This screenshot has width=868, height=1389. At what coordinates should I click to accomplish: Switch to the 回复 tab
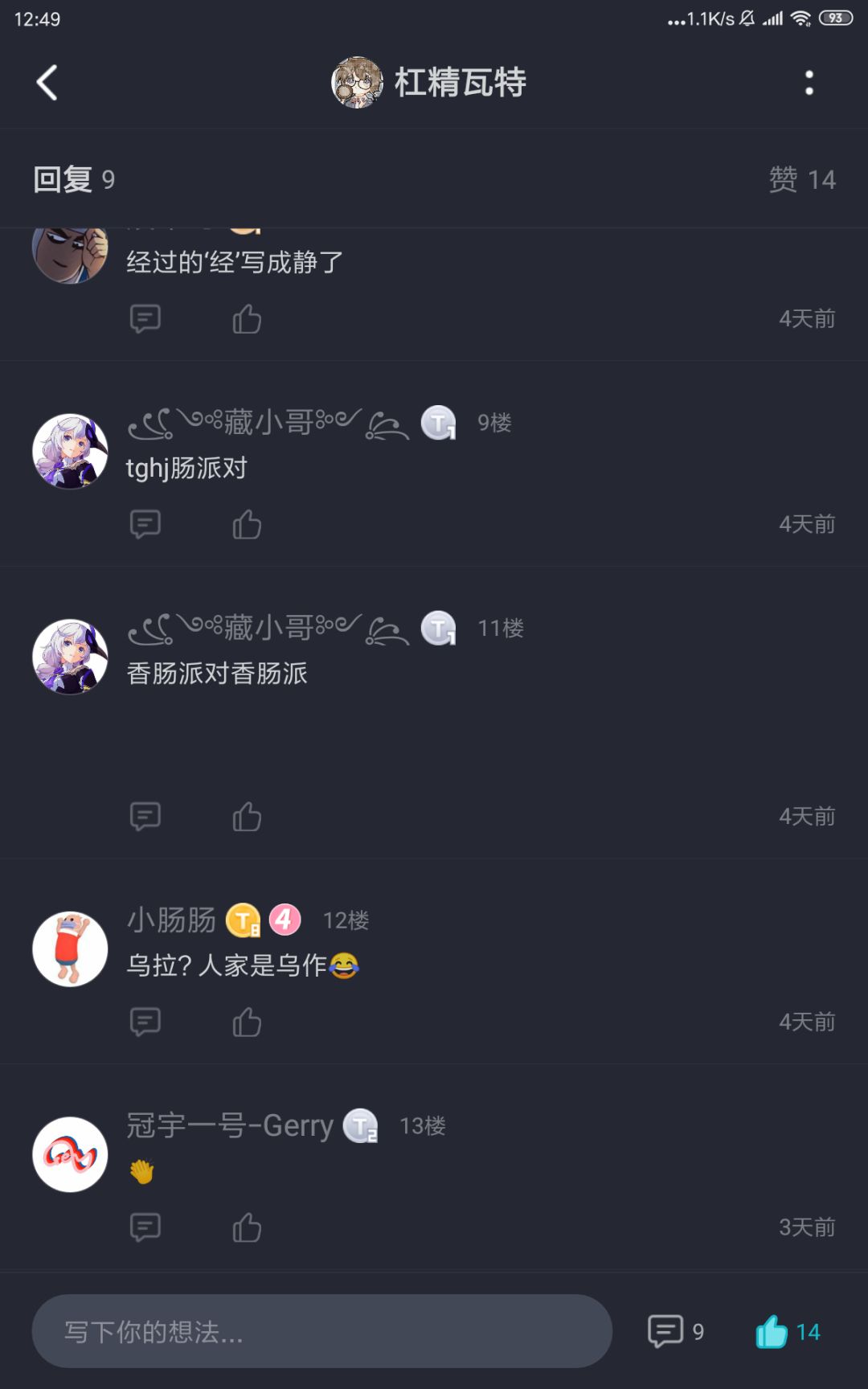pos(72,180)
